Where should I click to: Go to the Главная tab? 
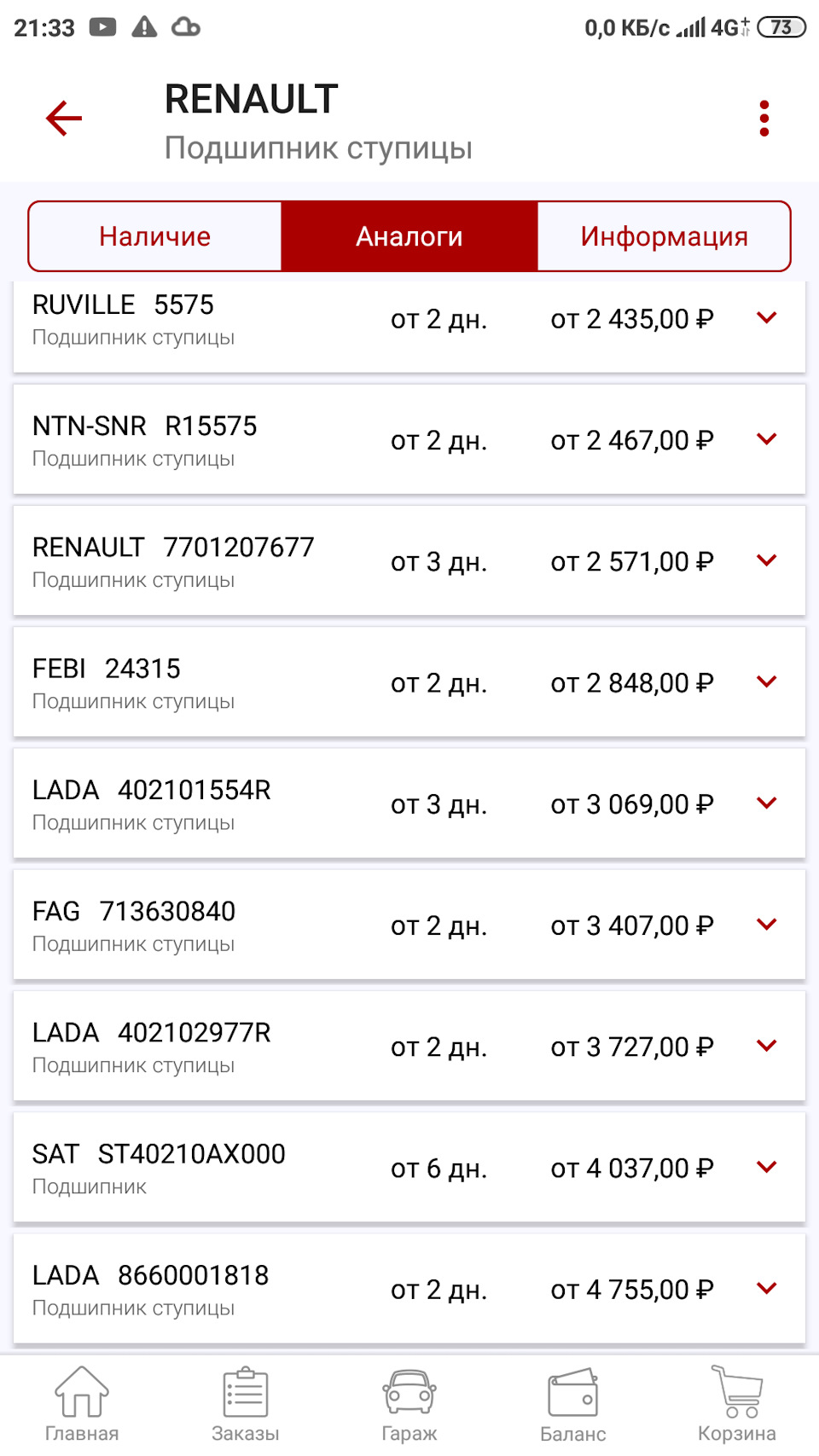82,1405
